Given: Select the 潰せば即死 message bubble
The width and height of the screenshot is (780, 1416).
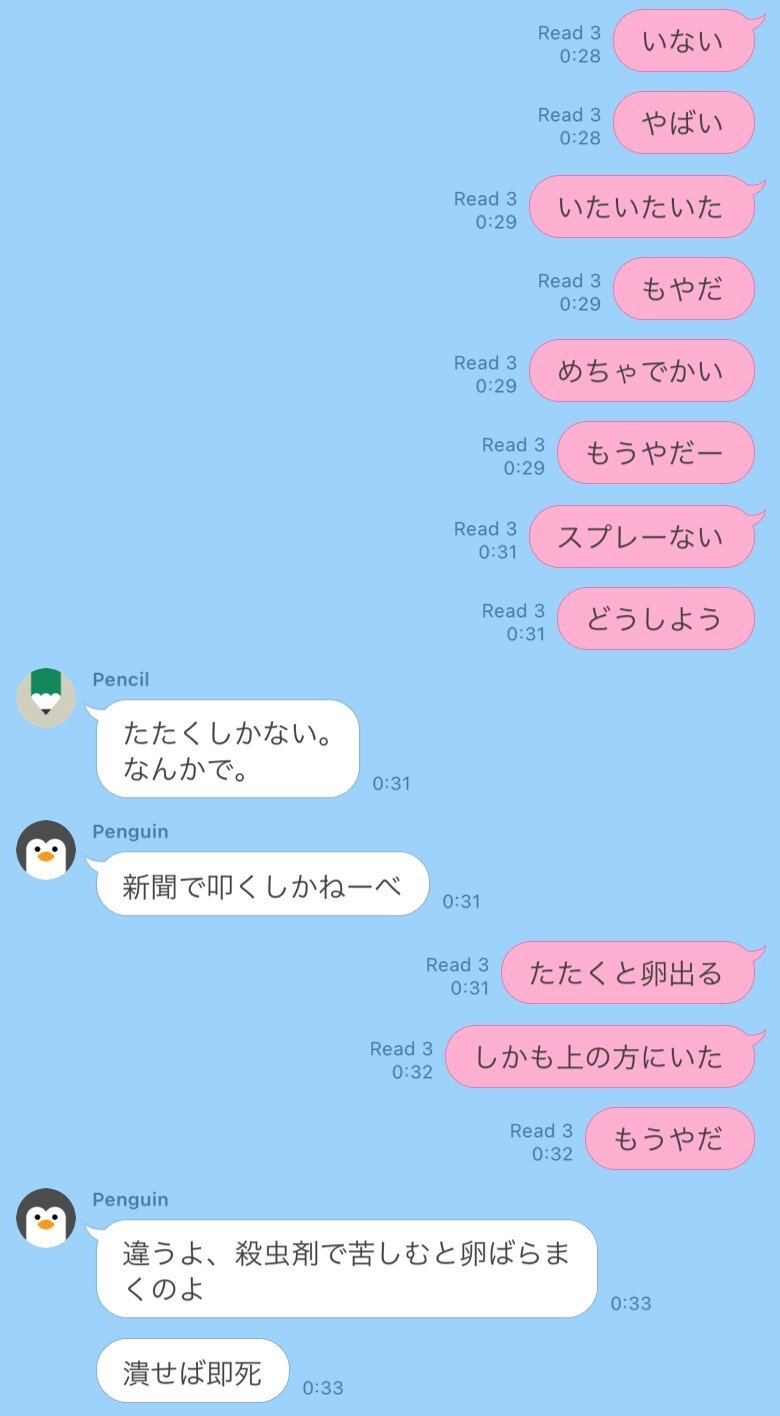Looking at the screenshot, I should 191,1371.
